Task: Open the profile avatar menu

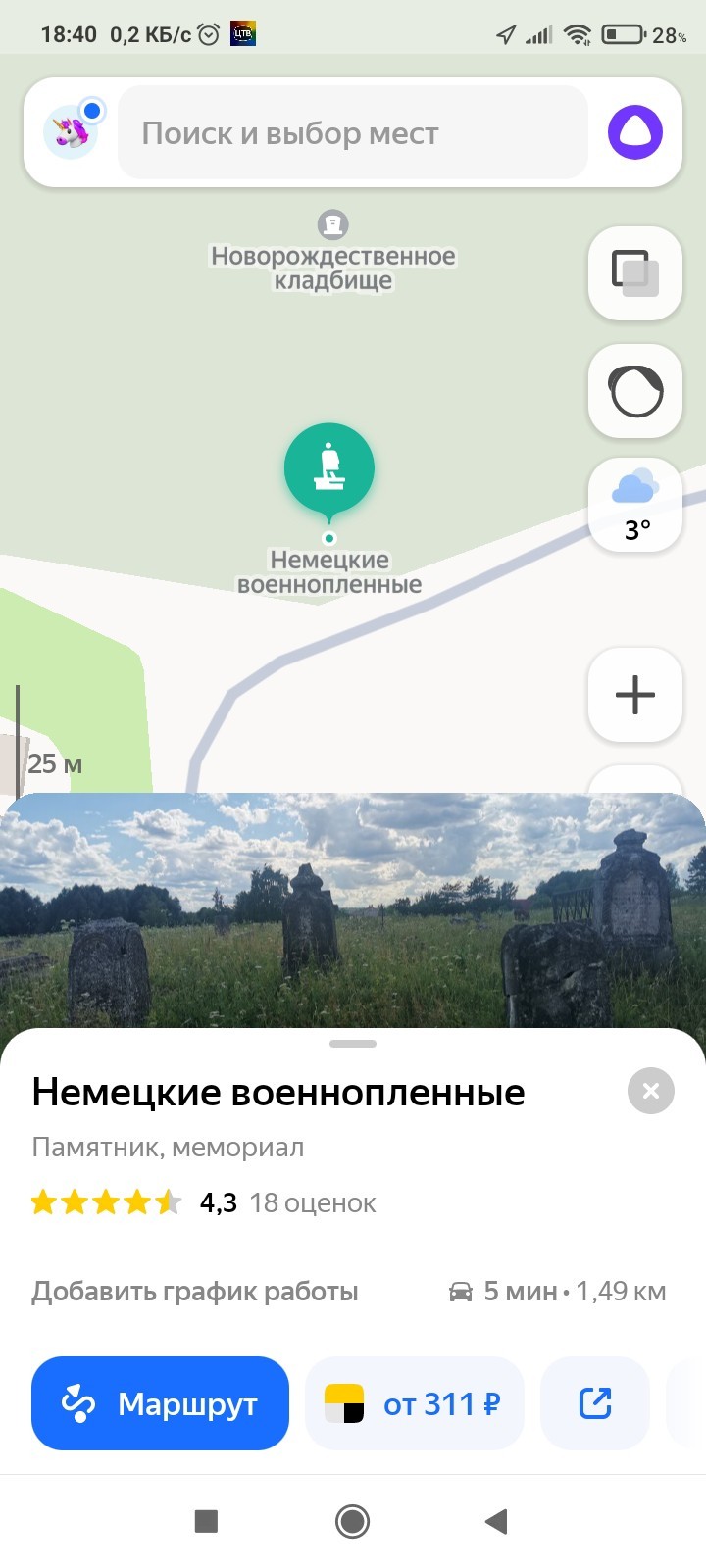Action: [x=71, y=132]
